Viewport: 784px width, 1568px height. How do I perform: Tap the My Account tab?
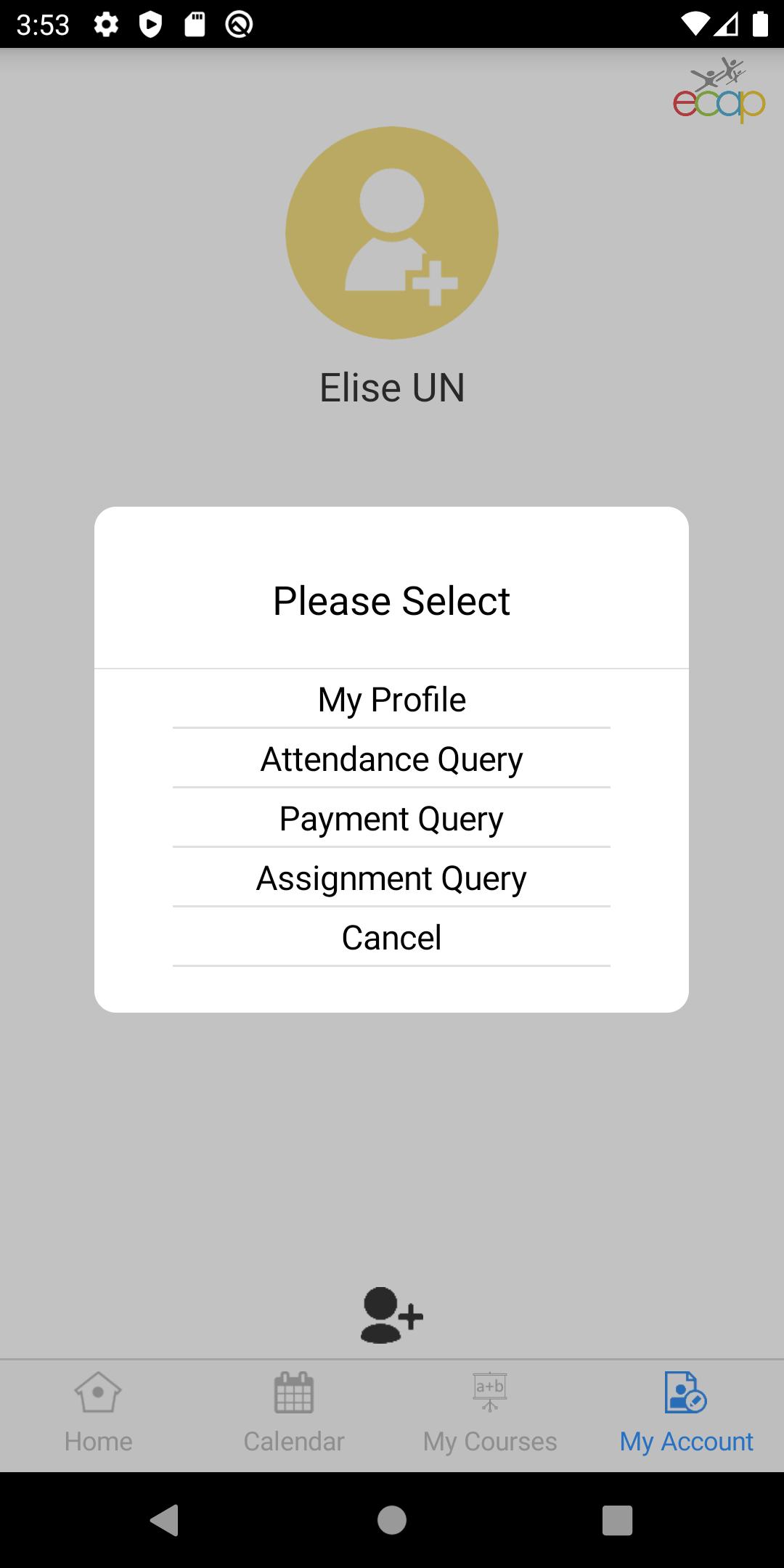686,1414
